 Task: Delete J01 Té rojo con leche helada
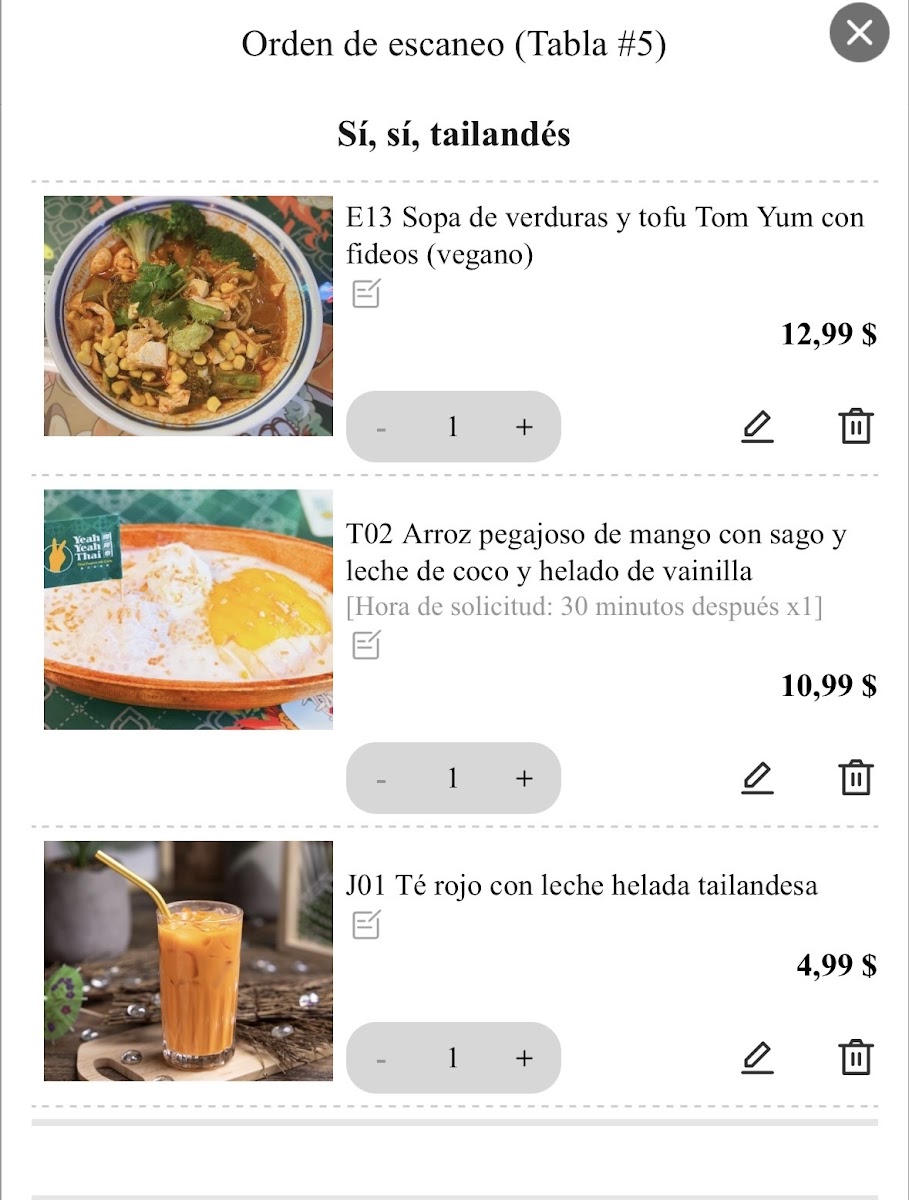pos(855,1057)
